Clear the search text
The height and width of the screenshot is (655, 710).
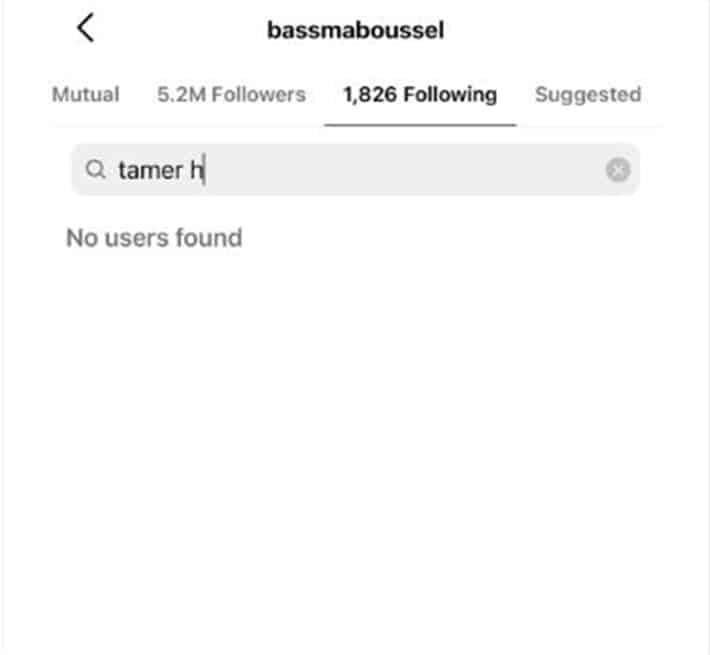pos(618,170)
